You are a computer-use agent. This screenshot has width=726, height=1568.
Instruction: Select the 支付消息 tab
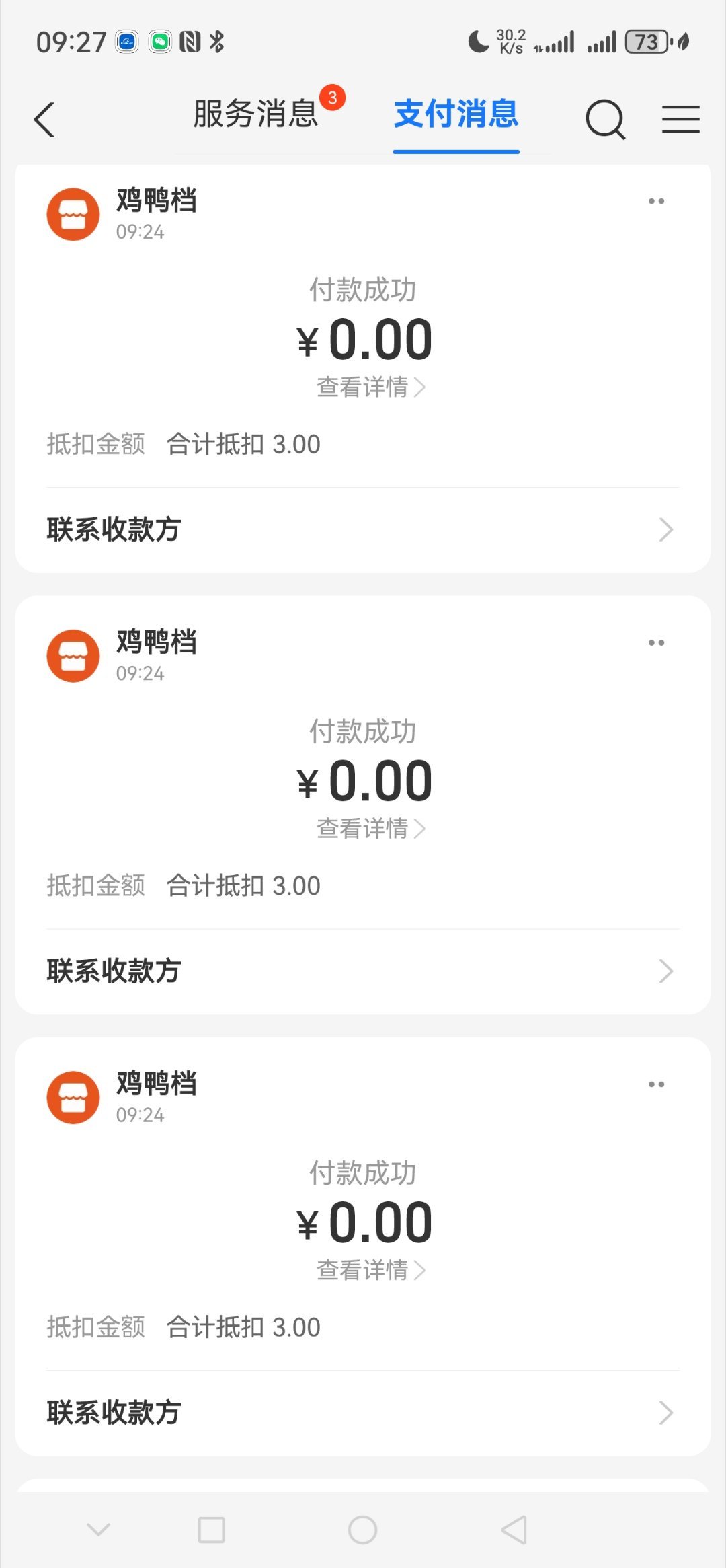(456, 113)
